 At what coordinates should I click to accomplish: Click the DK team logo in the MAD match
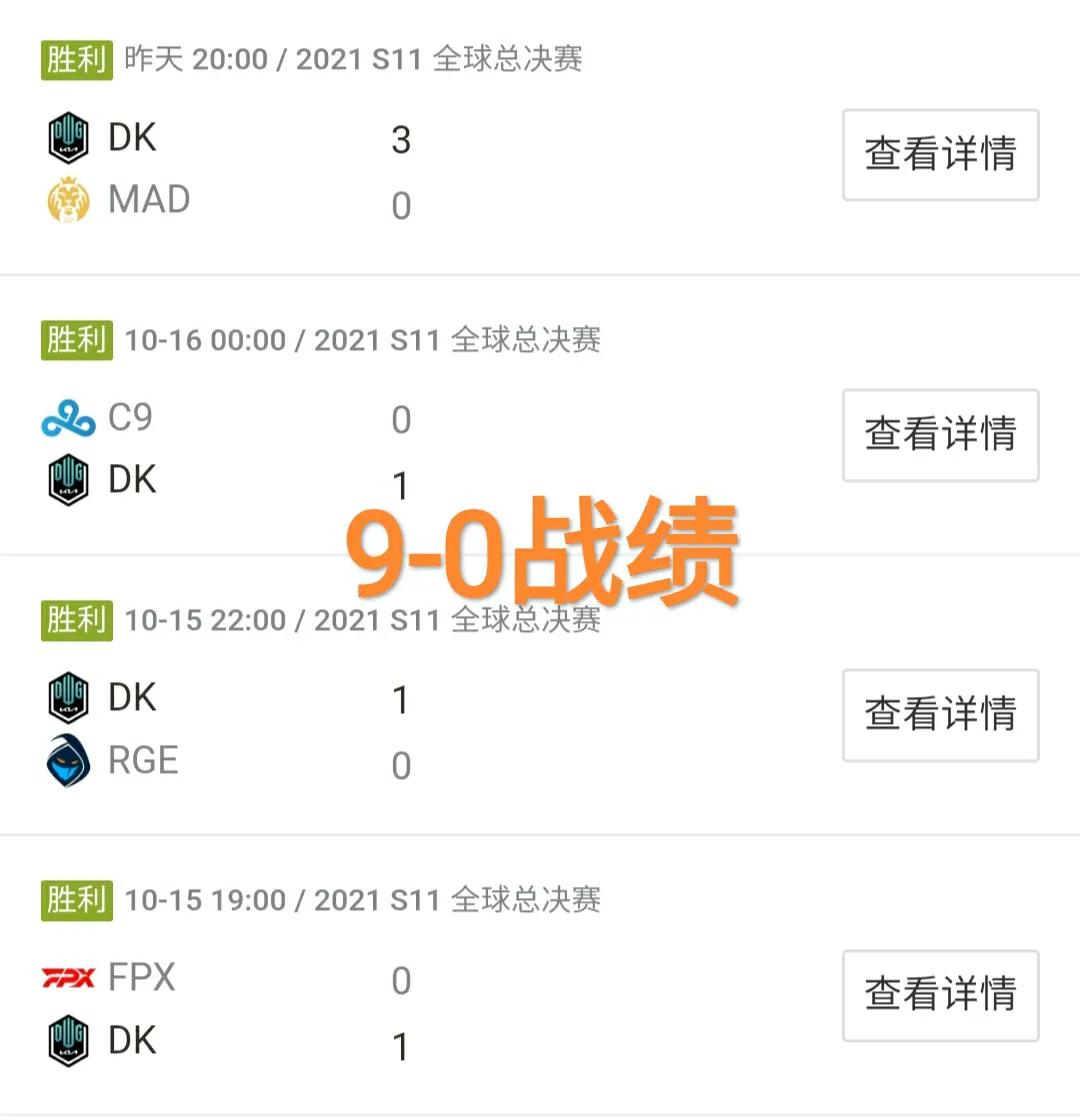(x=68, y=137)
